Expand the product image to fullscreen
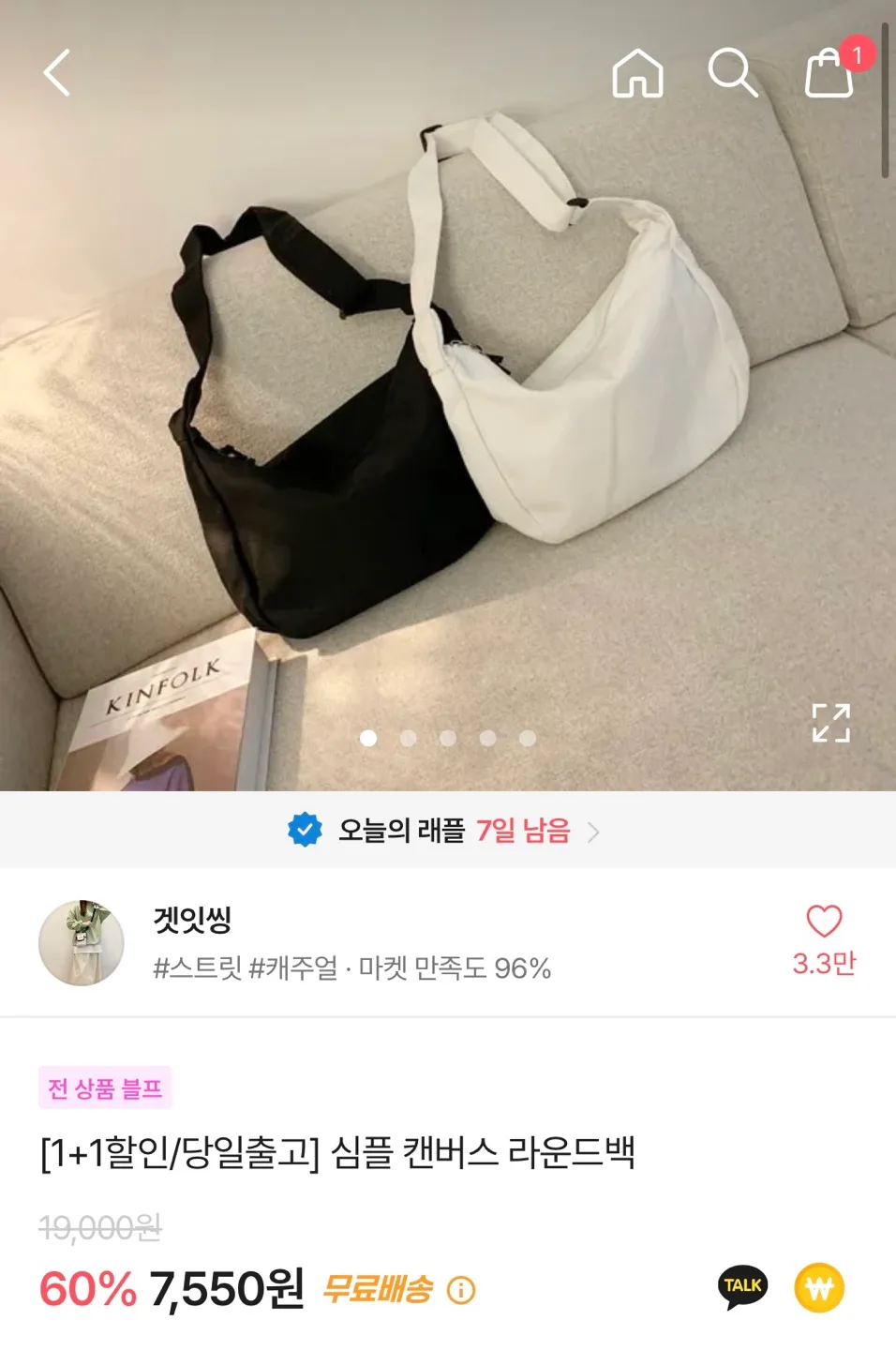This screenshot has width=896, height=1350. [830, 723]
